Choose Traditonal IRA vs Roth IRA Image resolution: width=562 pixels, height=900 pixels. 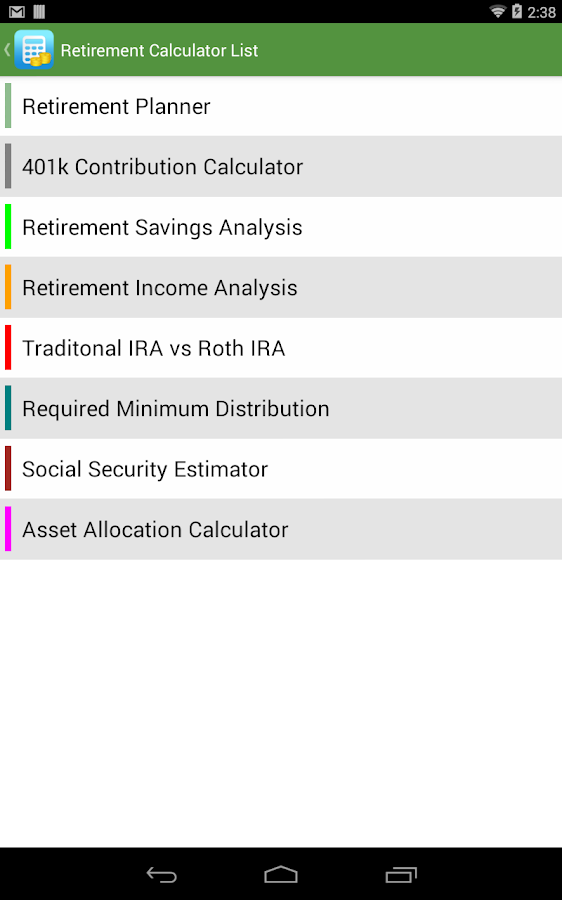(x=281, y=348)
